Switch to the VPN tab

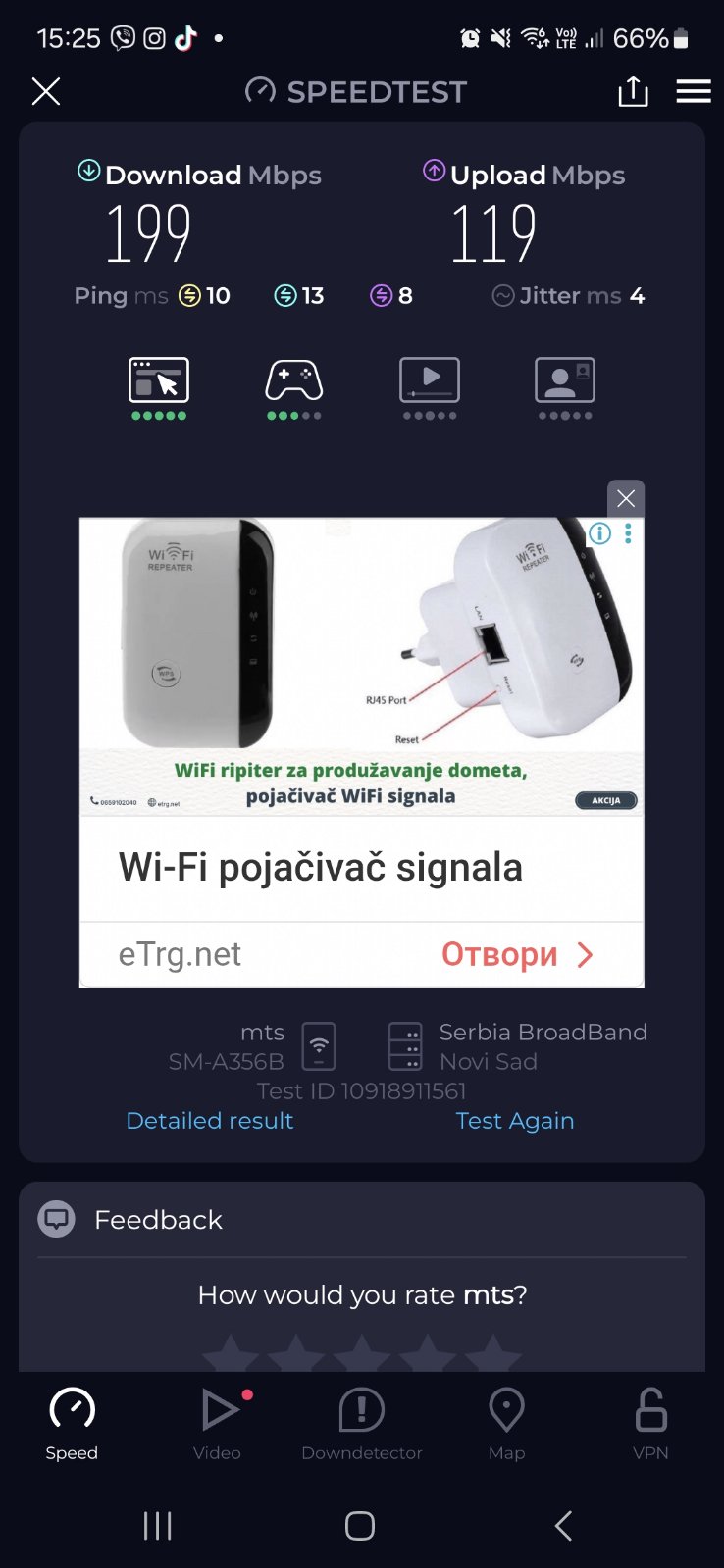pyautogui.click(x=650, y=1424)
